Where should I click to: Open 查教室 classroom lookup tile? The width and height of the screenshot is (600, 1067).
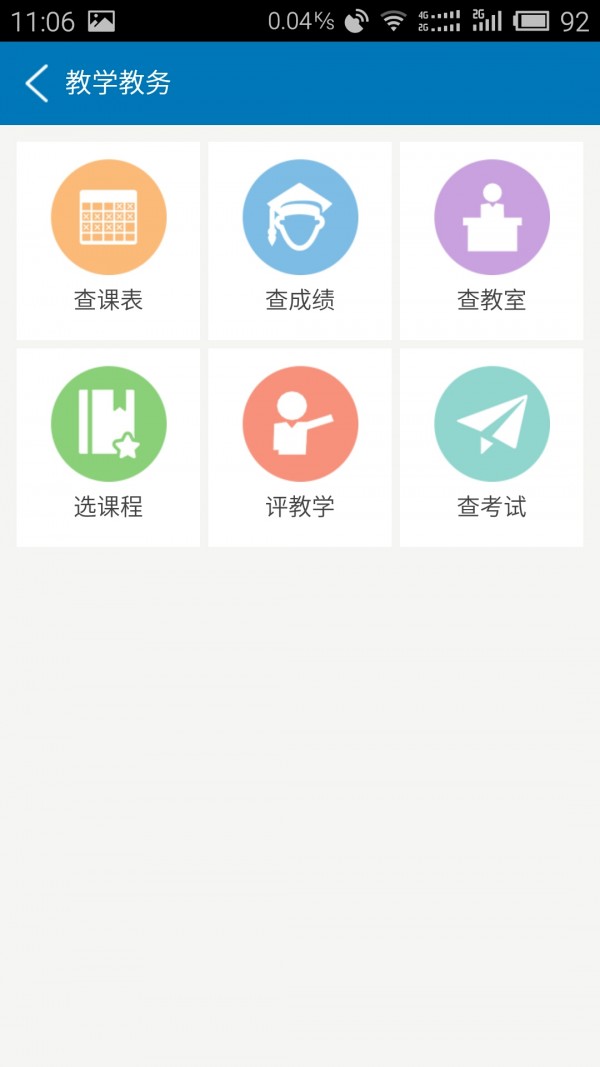coord(491,240)
